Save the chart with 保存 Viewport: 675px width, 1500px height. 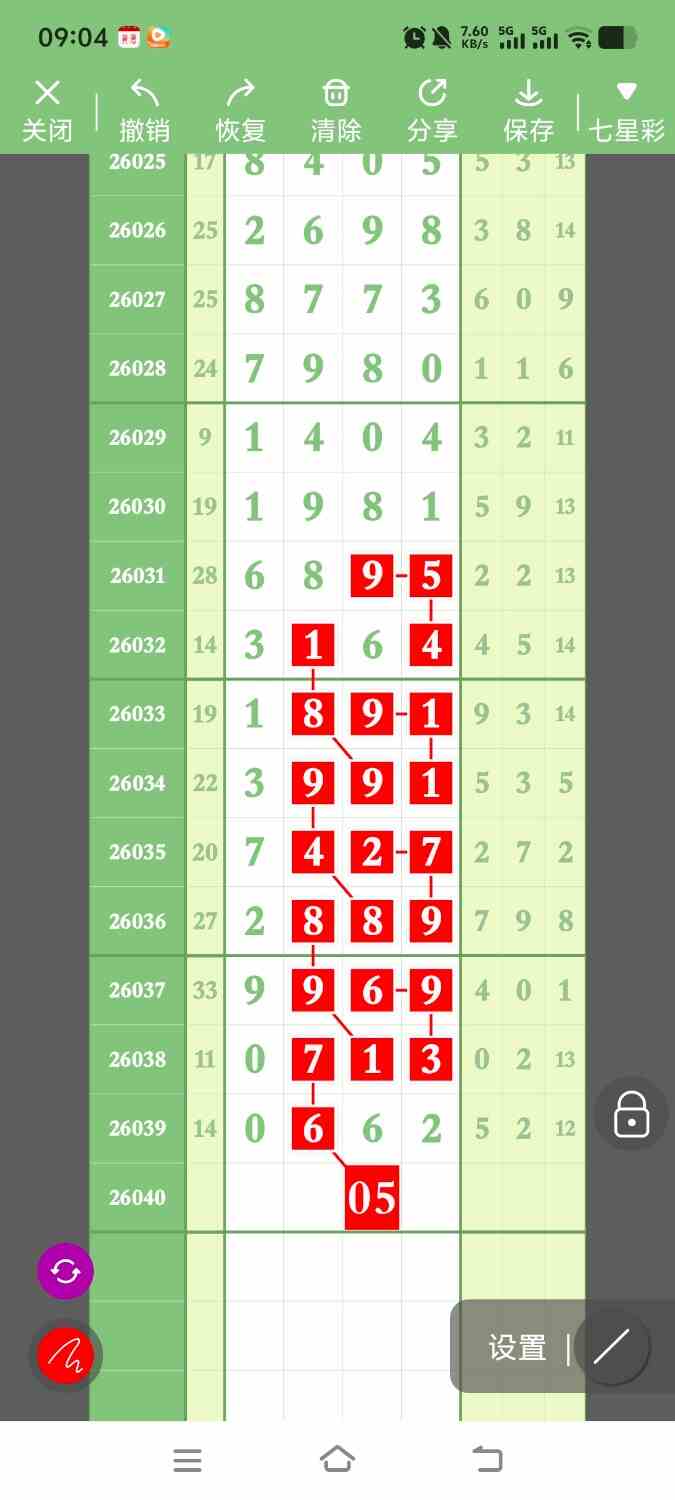coord(528,110)
